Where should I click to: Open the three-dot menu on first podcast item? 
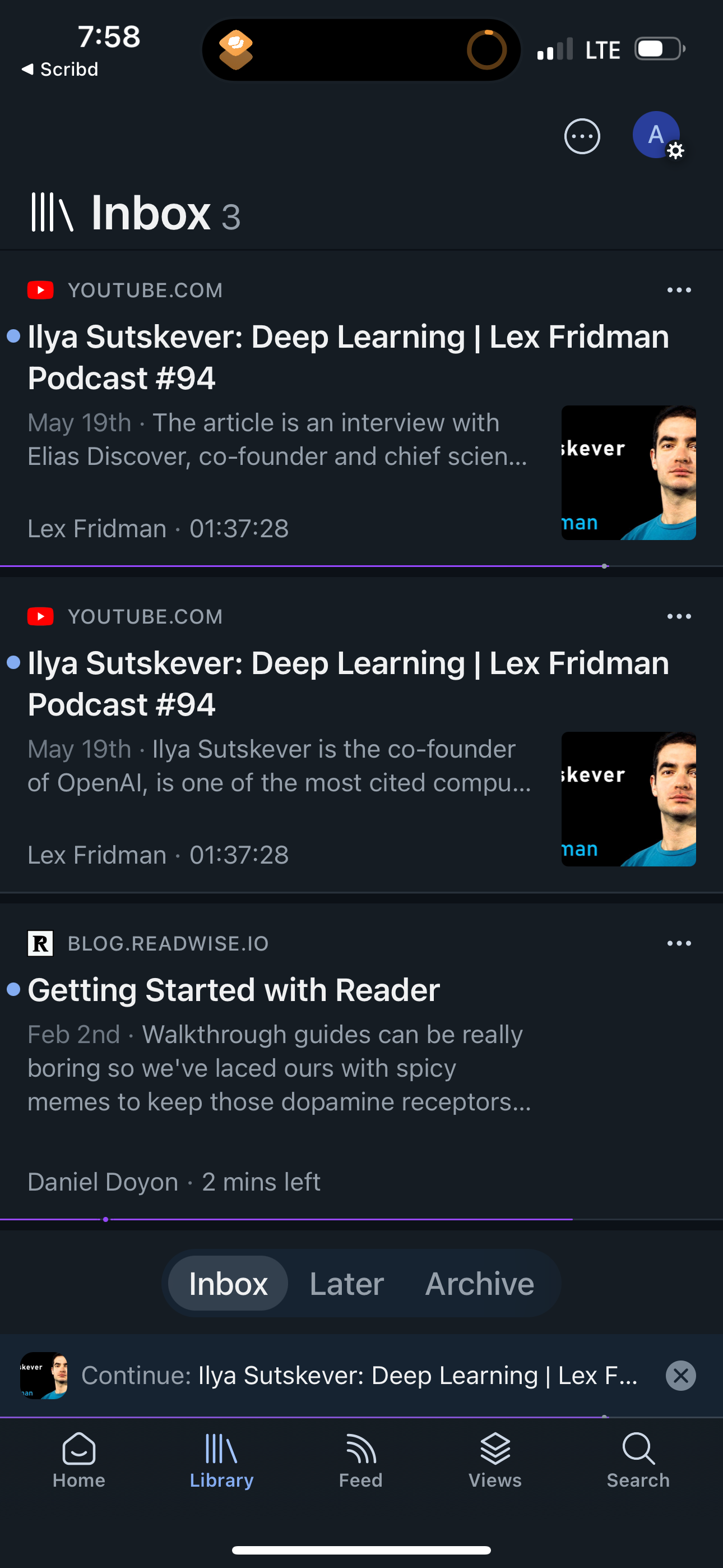click(x=678, y=290)
